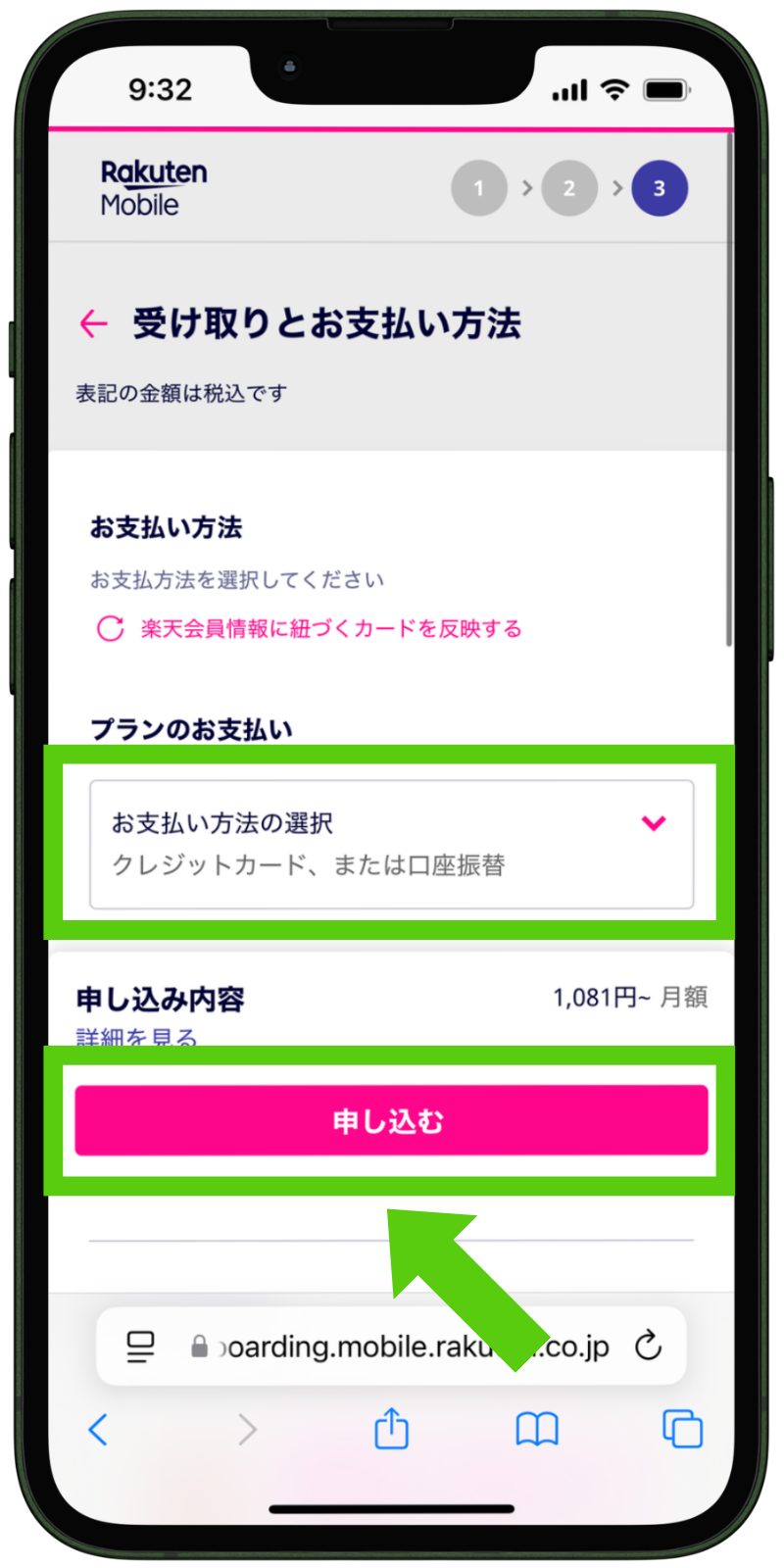
Task: Expand the お支払い方法の選択 dropdown
Action: point(391,844)
